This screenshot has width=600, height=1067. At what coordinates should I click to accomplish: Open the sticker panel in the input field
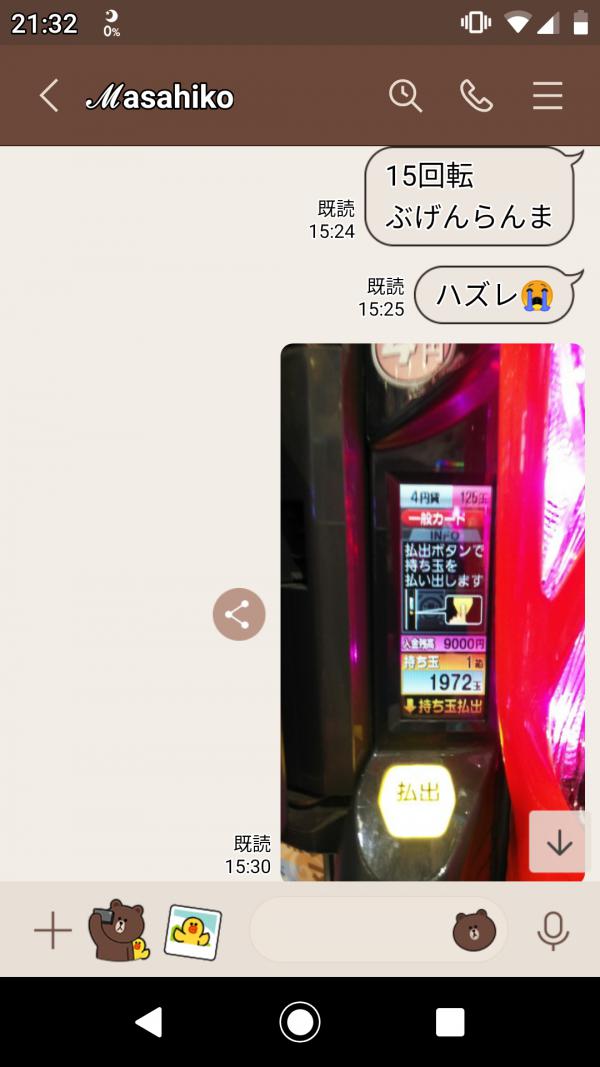point(474,930)
